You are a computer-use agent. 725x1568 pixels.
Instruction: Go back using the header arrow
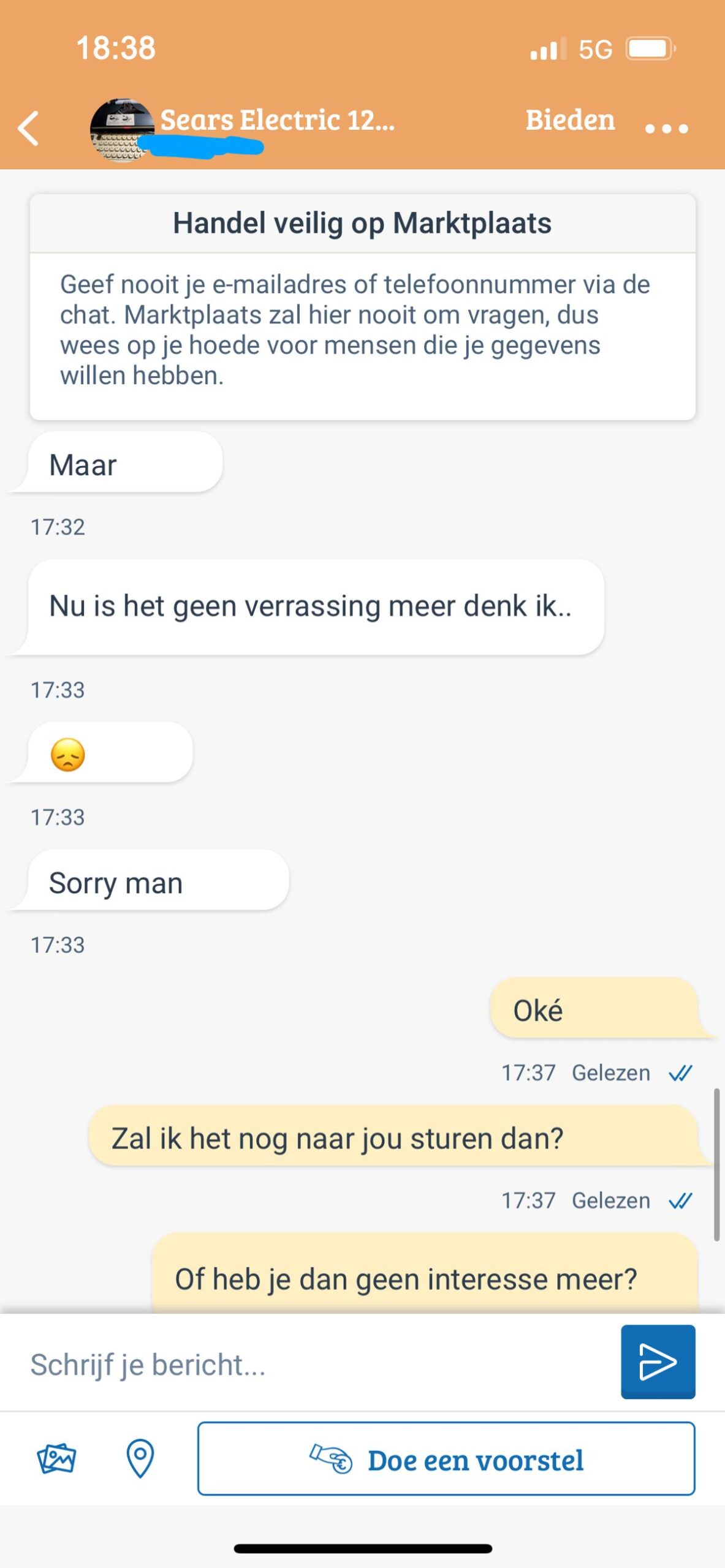pos(28,128)
